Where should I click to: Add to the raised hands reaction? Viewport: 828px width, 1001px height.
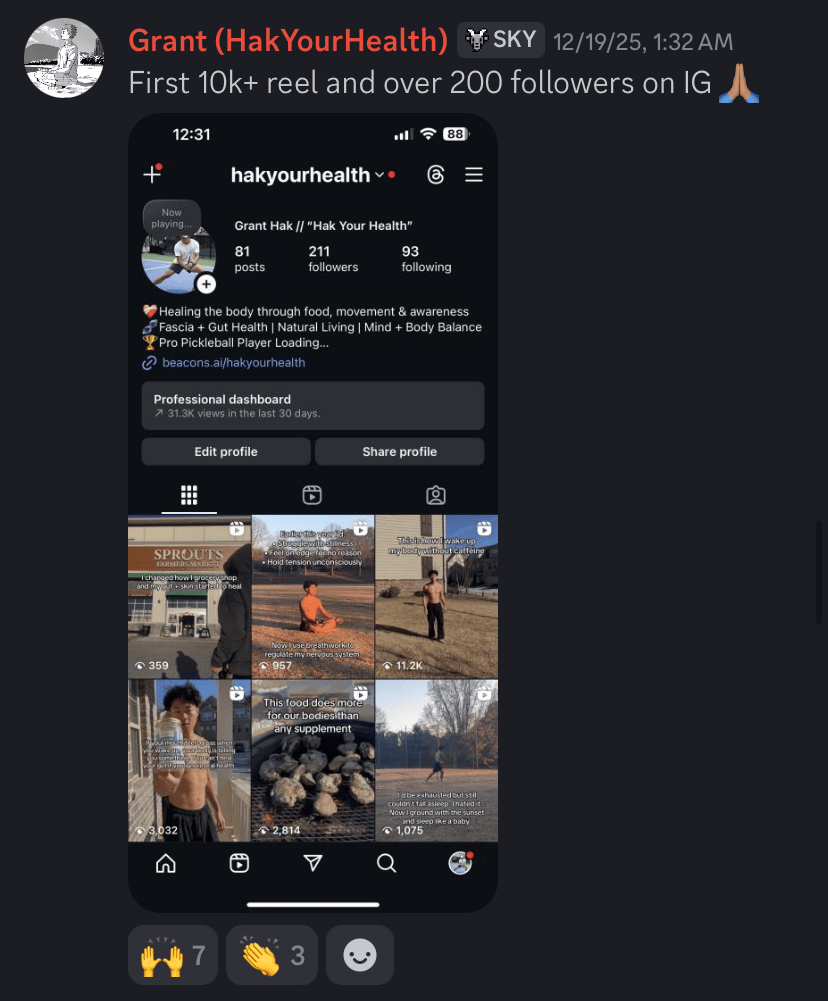point(172,956)
